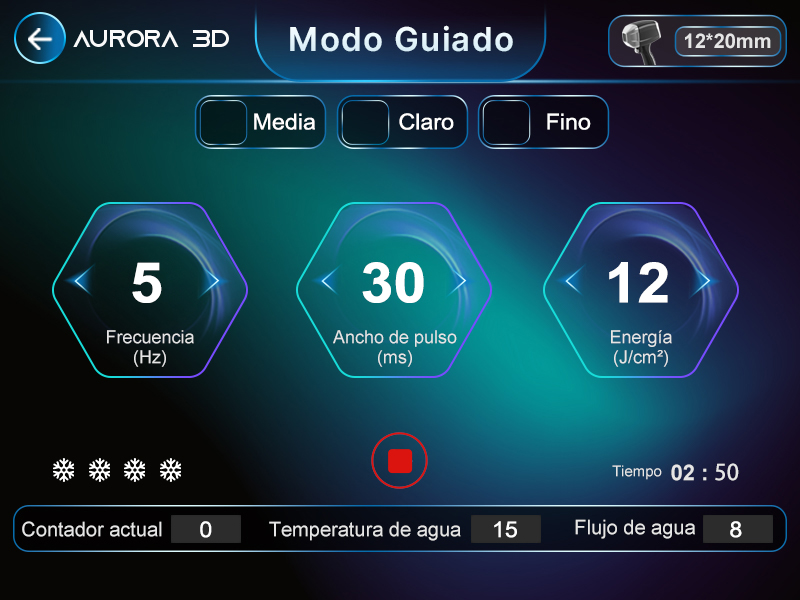Select the Media checkbox
Image resolution: width=800 pixels, height=600 pixels.
pos(224,123)
